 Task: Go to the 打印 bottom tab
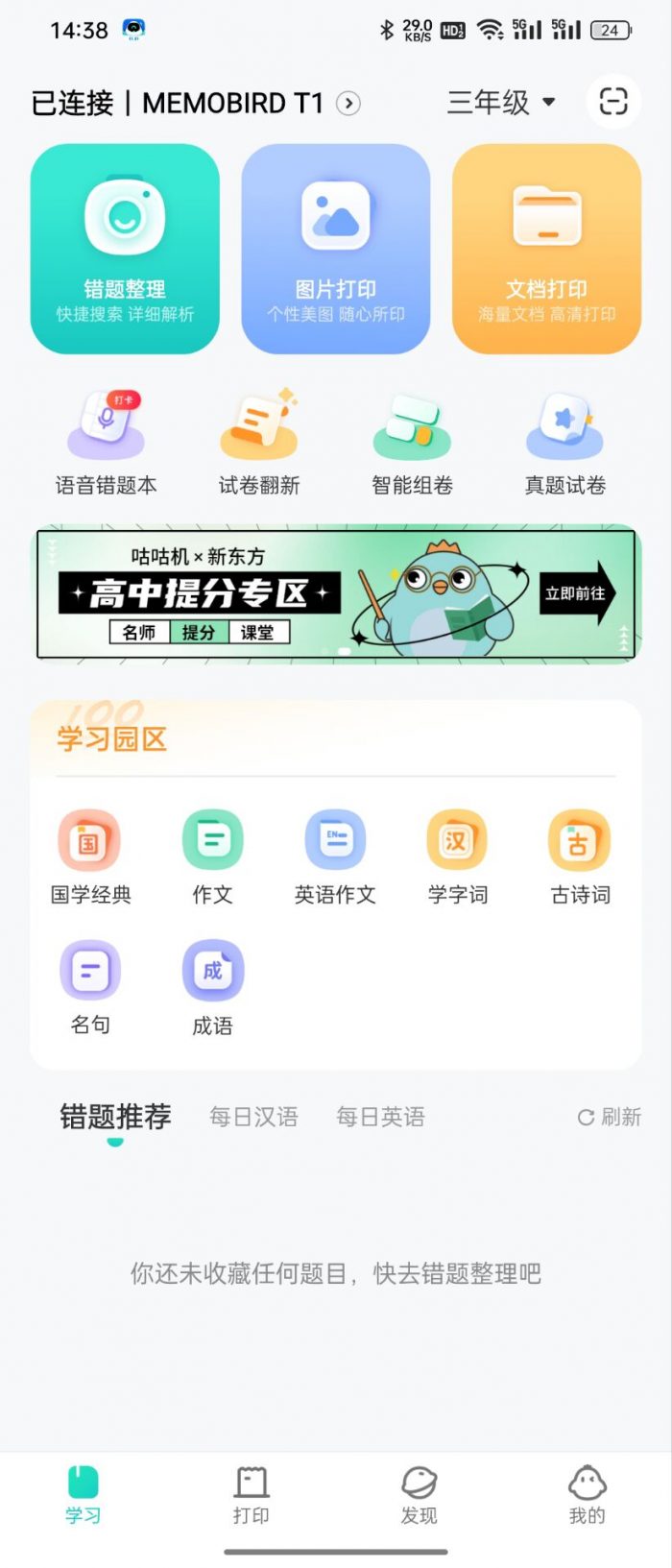tap(252, 1494)
